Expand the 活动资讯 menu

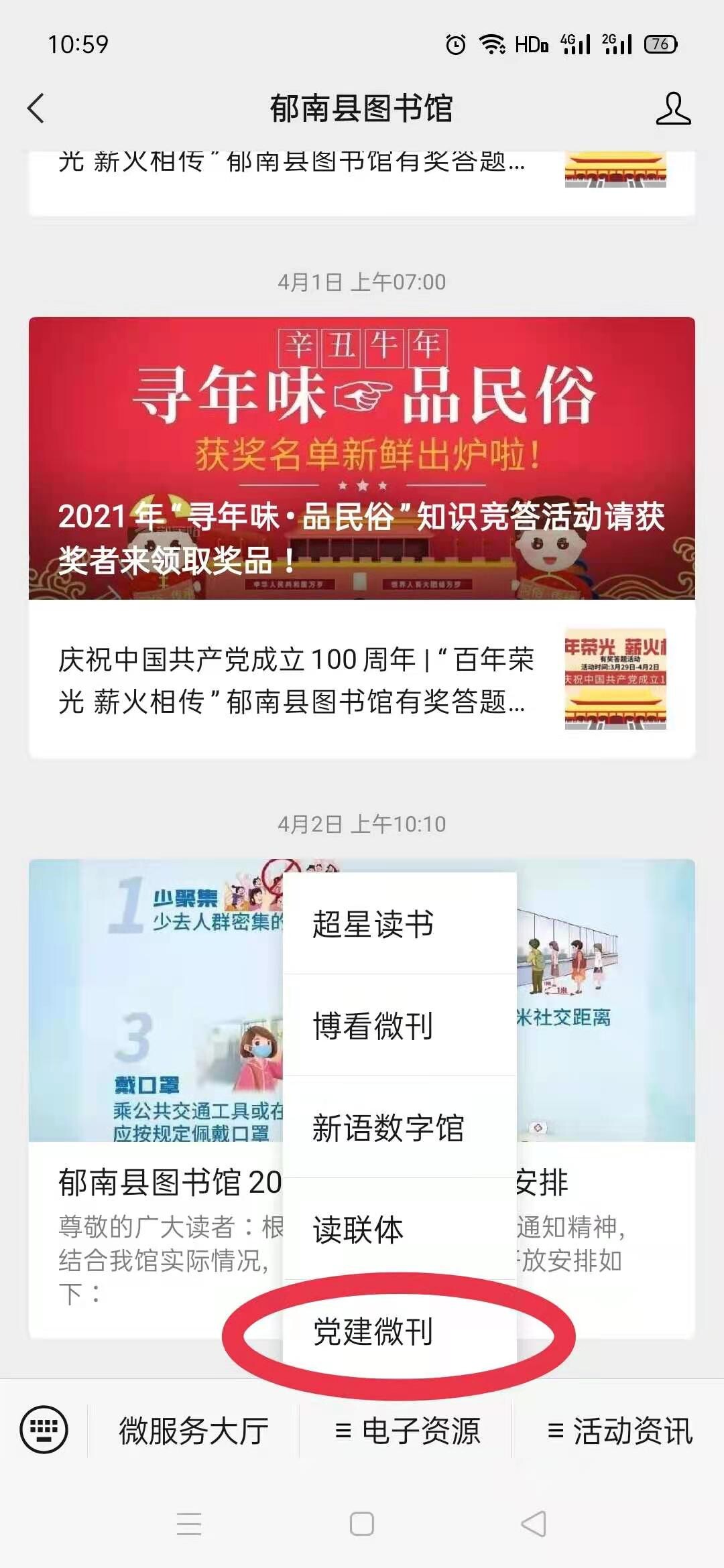[x=619, y=1431]
